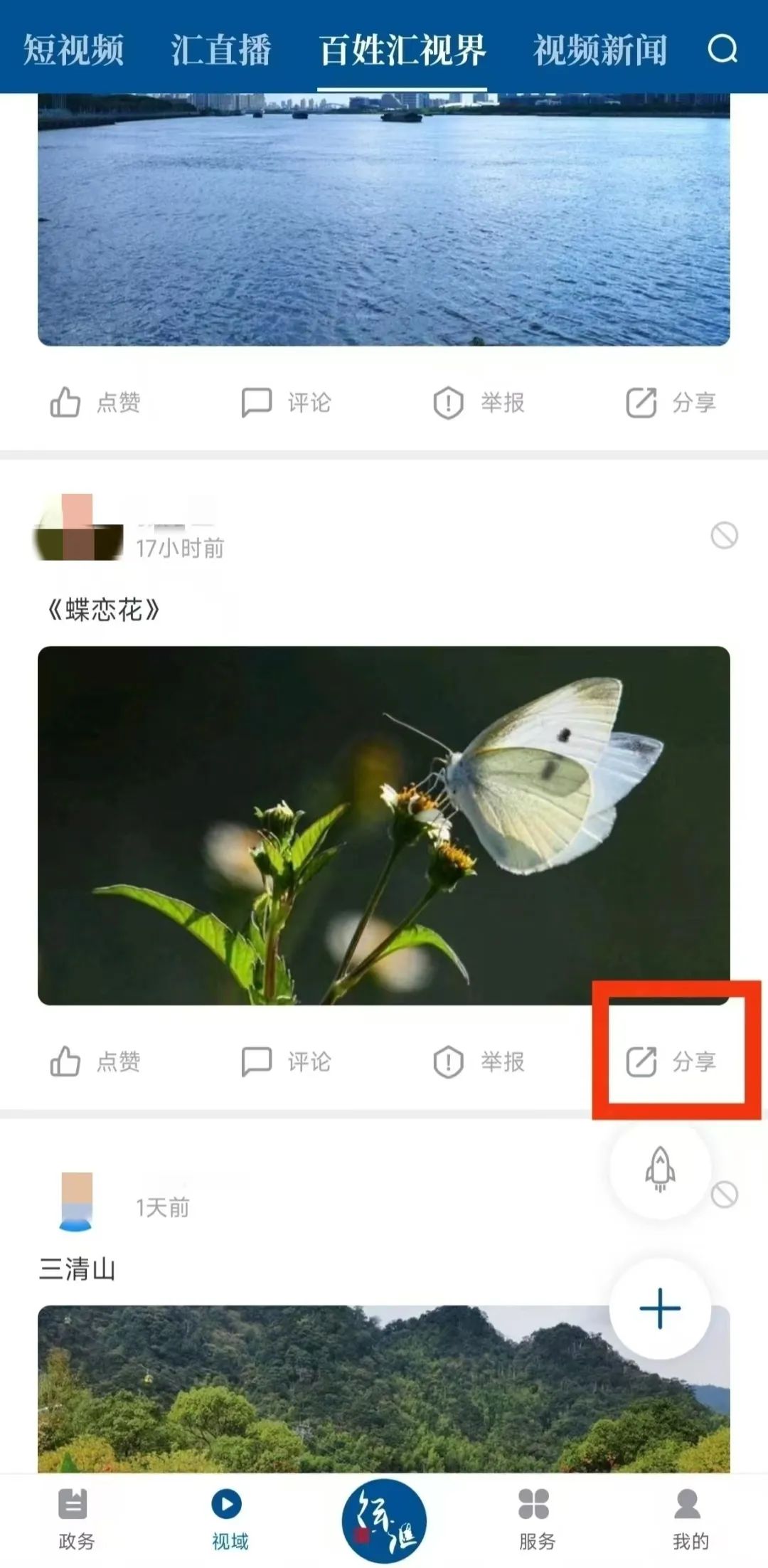Report the river photo post
The width and height of the screenshot is (768, 1568).
[479, 403]
